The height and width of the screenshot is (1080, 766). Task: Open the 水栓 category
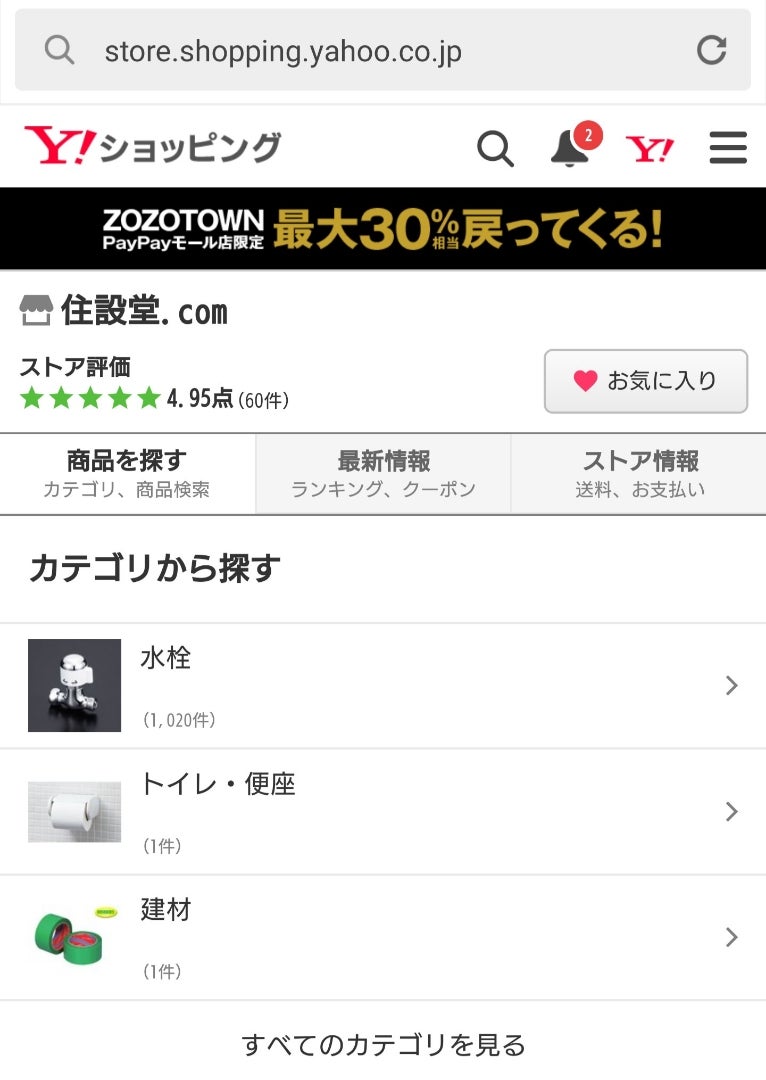click(x=383, y=686)
